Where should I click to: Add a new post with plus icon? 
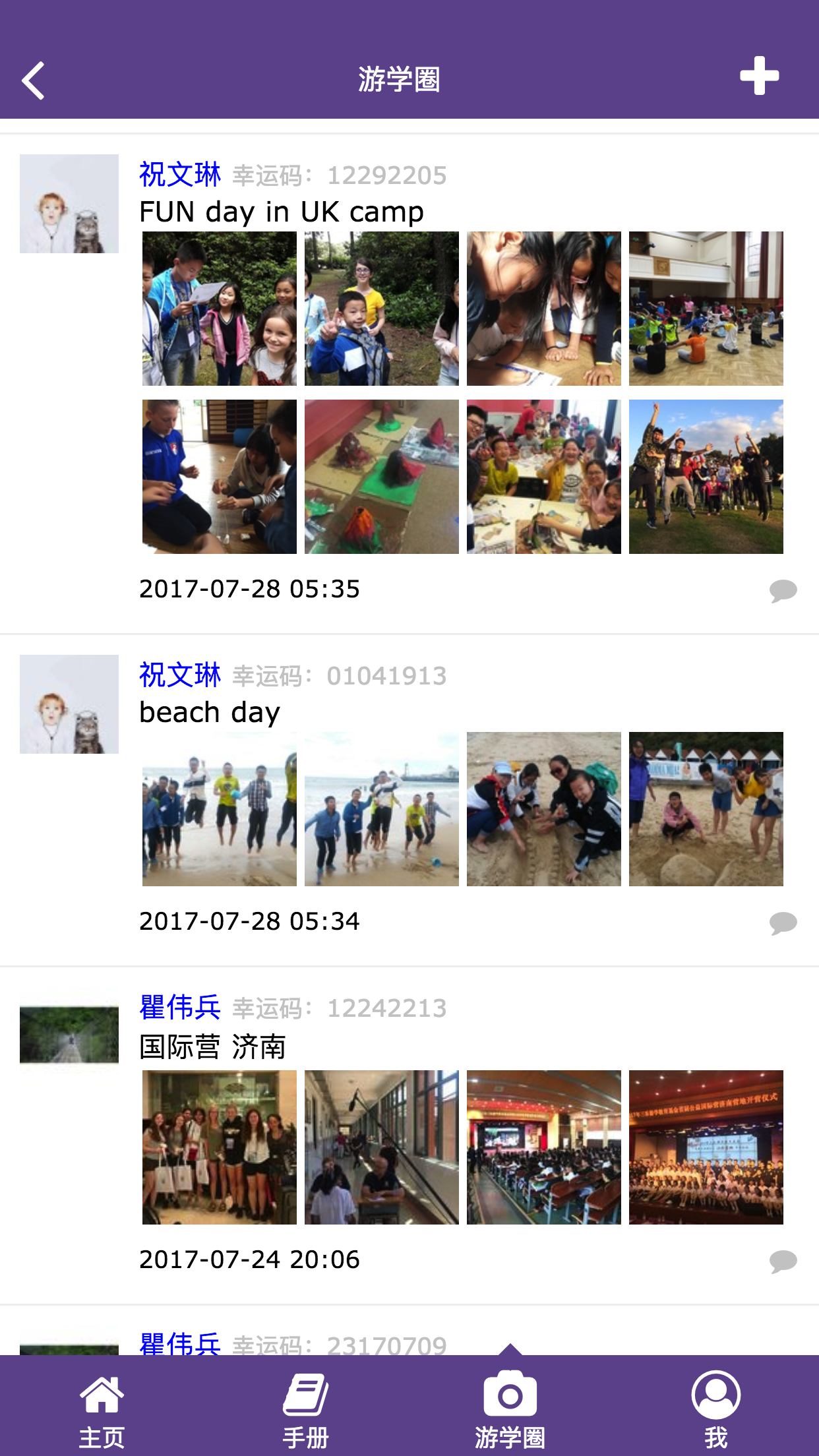click(759, 76)
